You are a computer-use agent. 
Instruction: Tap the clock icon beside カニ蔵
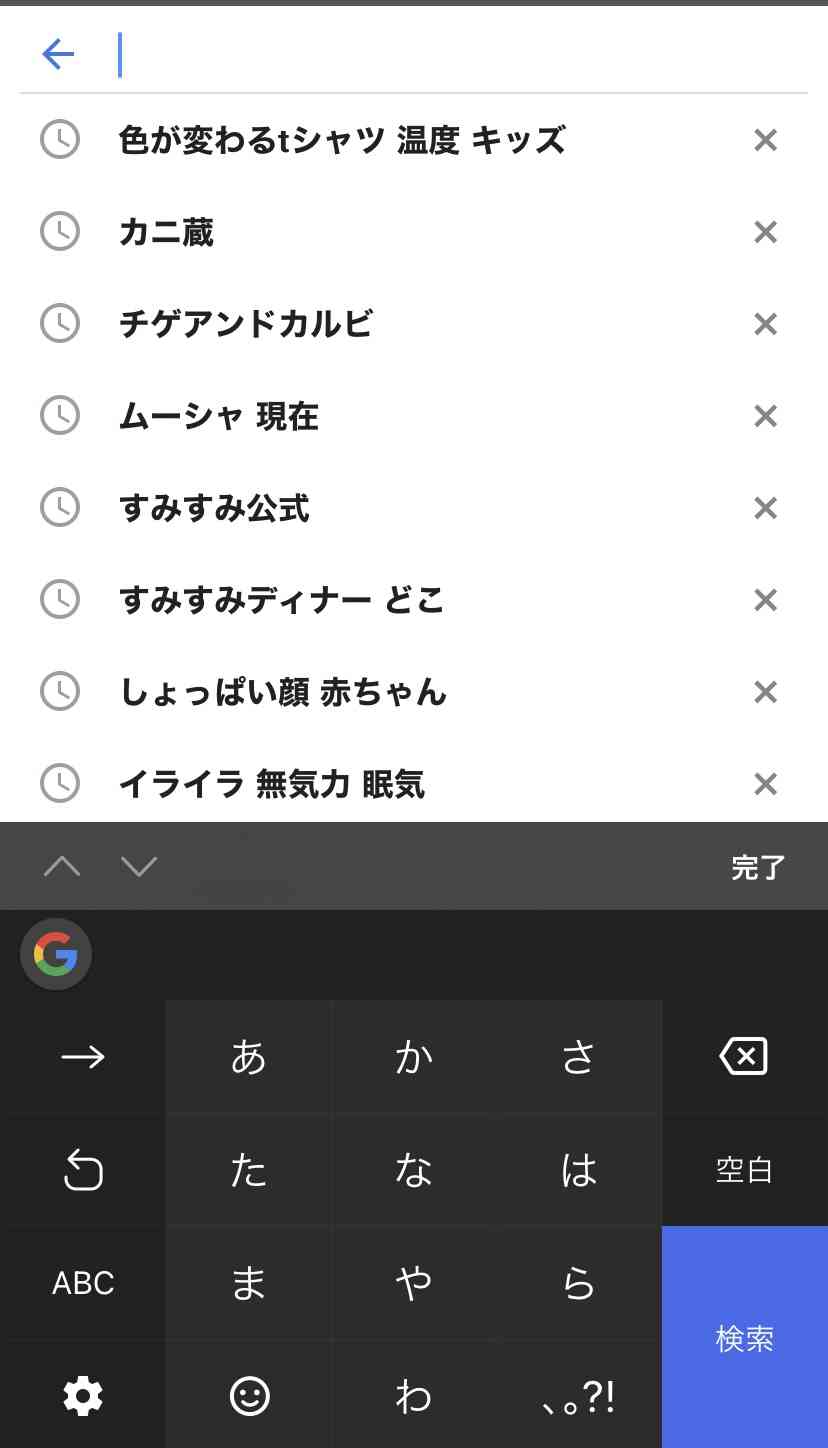tap(59, 232)
